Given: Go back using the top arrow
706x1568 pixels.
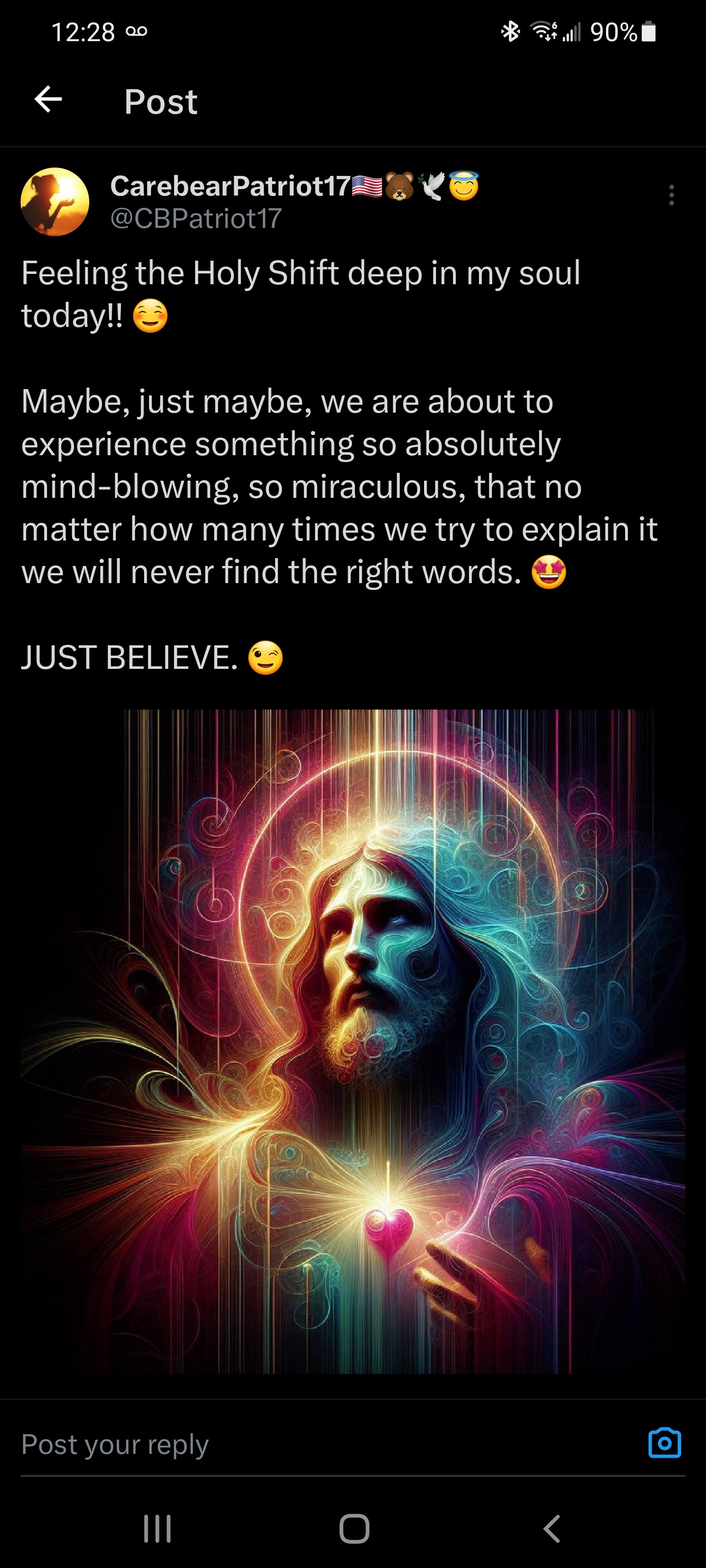Looking at the screenshot, I should [x=49, y=99].
